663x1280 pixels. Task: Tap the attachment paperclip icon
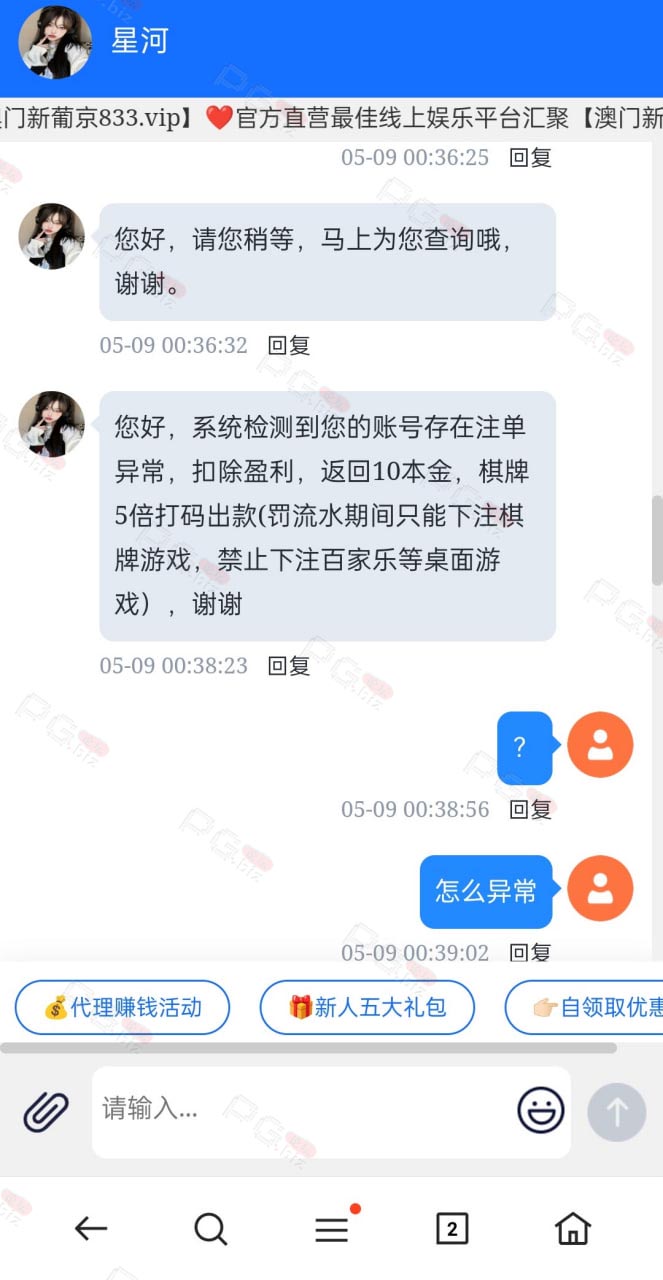(45, 1111)
